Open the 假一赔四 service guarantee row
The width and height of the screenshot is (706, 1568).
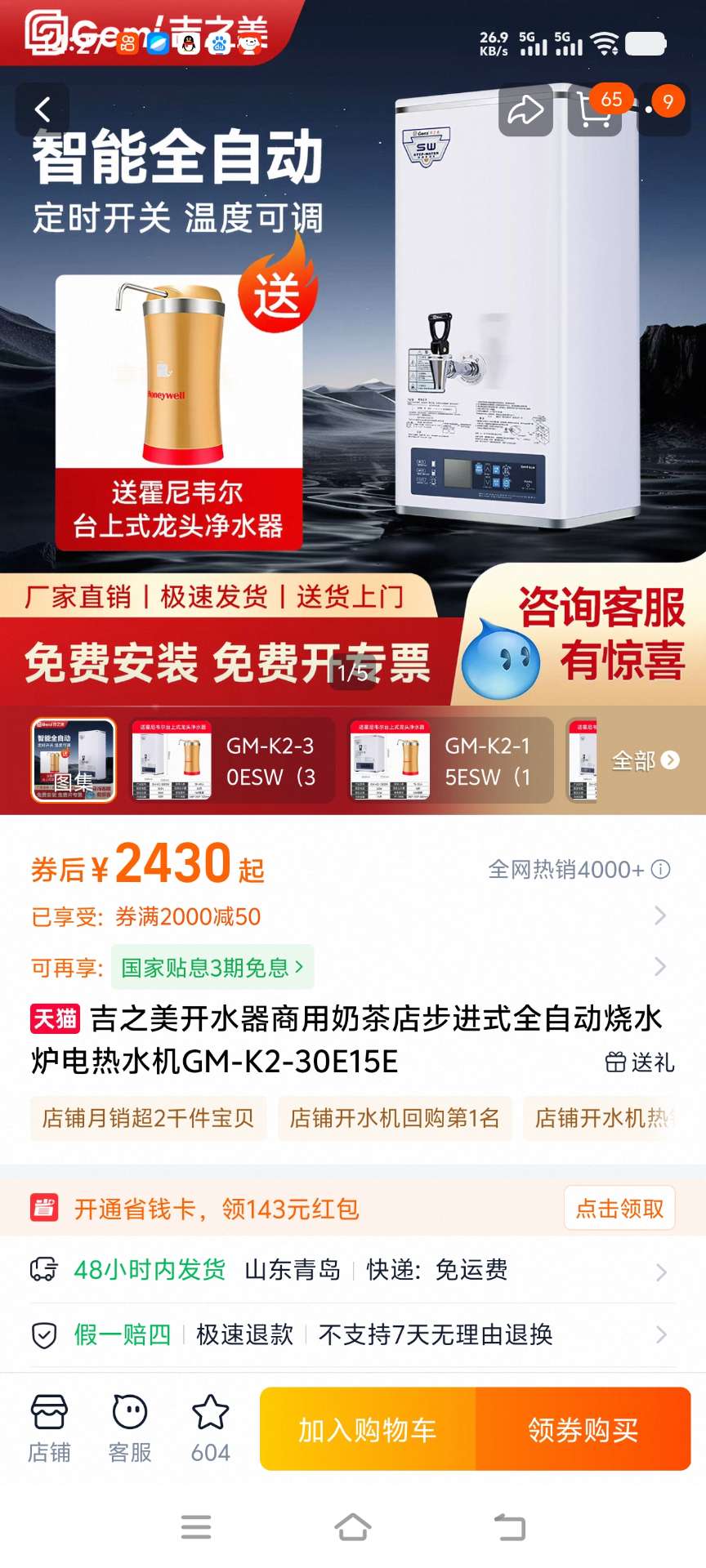[x=351, y=1334]
